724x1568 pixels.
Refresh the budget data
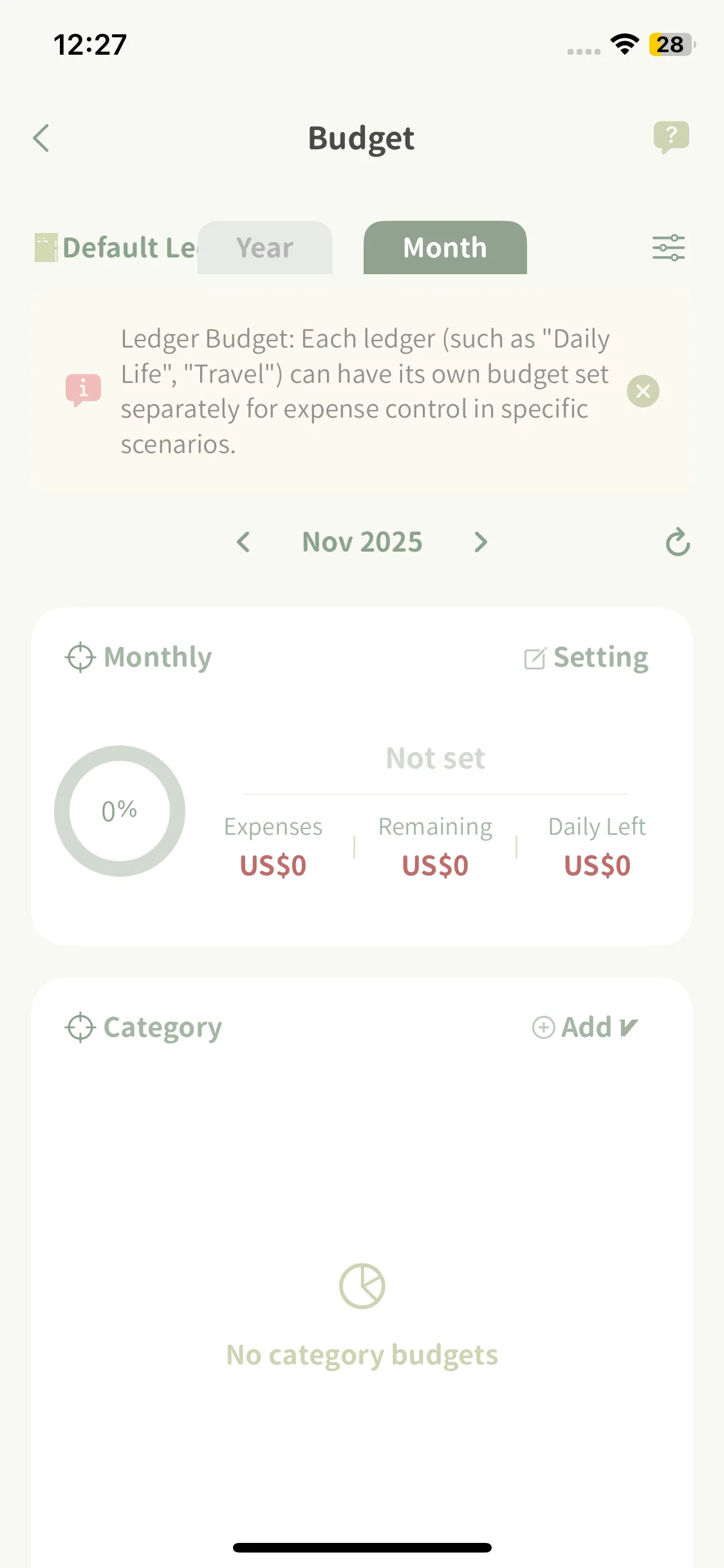[x=677, y=542]
